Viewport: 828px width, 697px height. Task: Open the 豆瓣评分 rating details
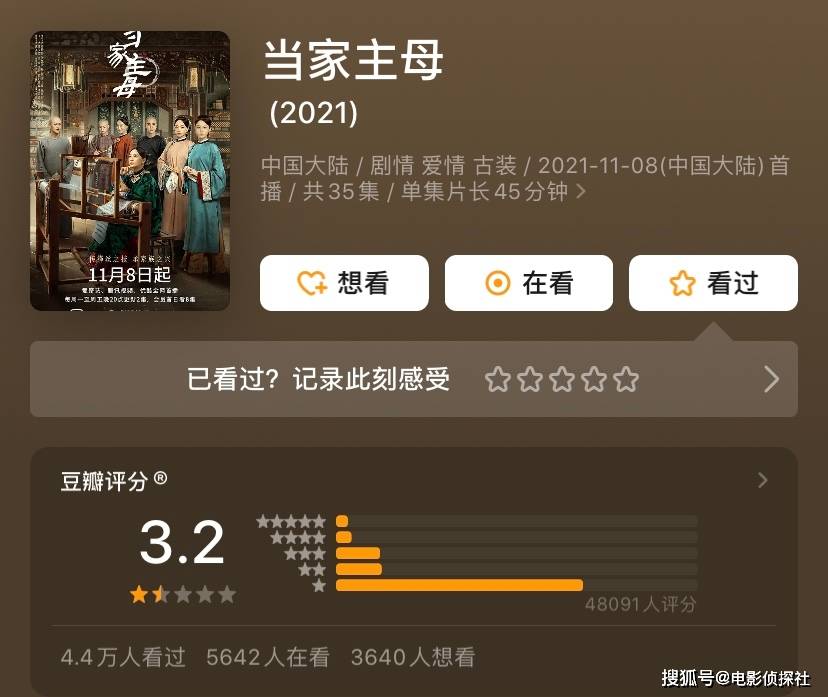click(763, 480)
